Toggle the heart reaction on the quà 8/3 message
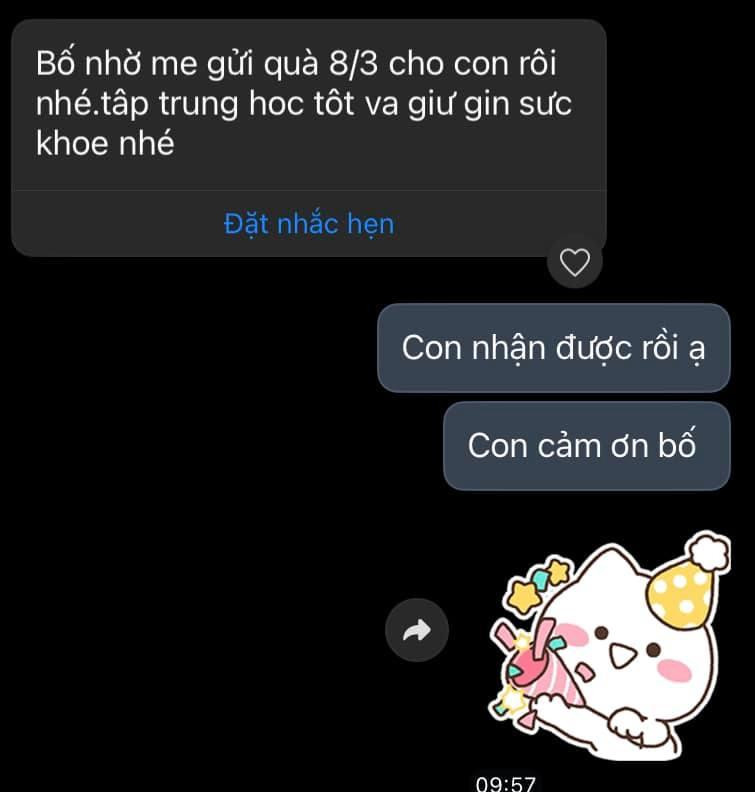Viewport: 755px width, 792px height. point(575,264)
